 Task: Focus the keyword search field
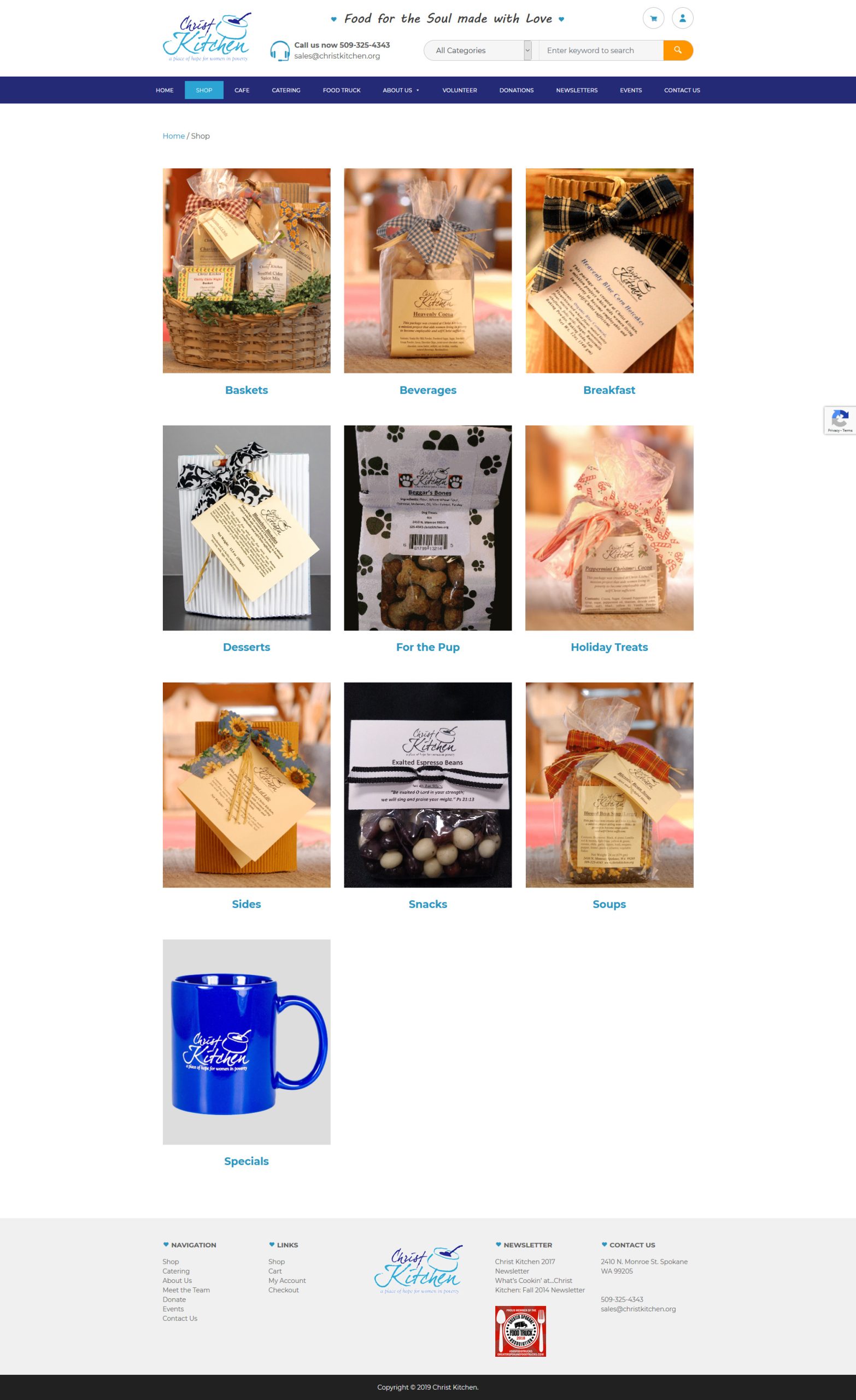pos(601,50)
